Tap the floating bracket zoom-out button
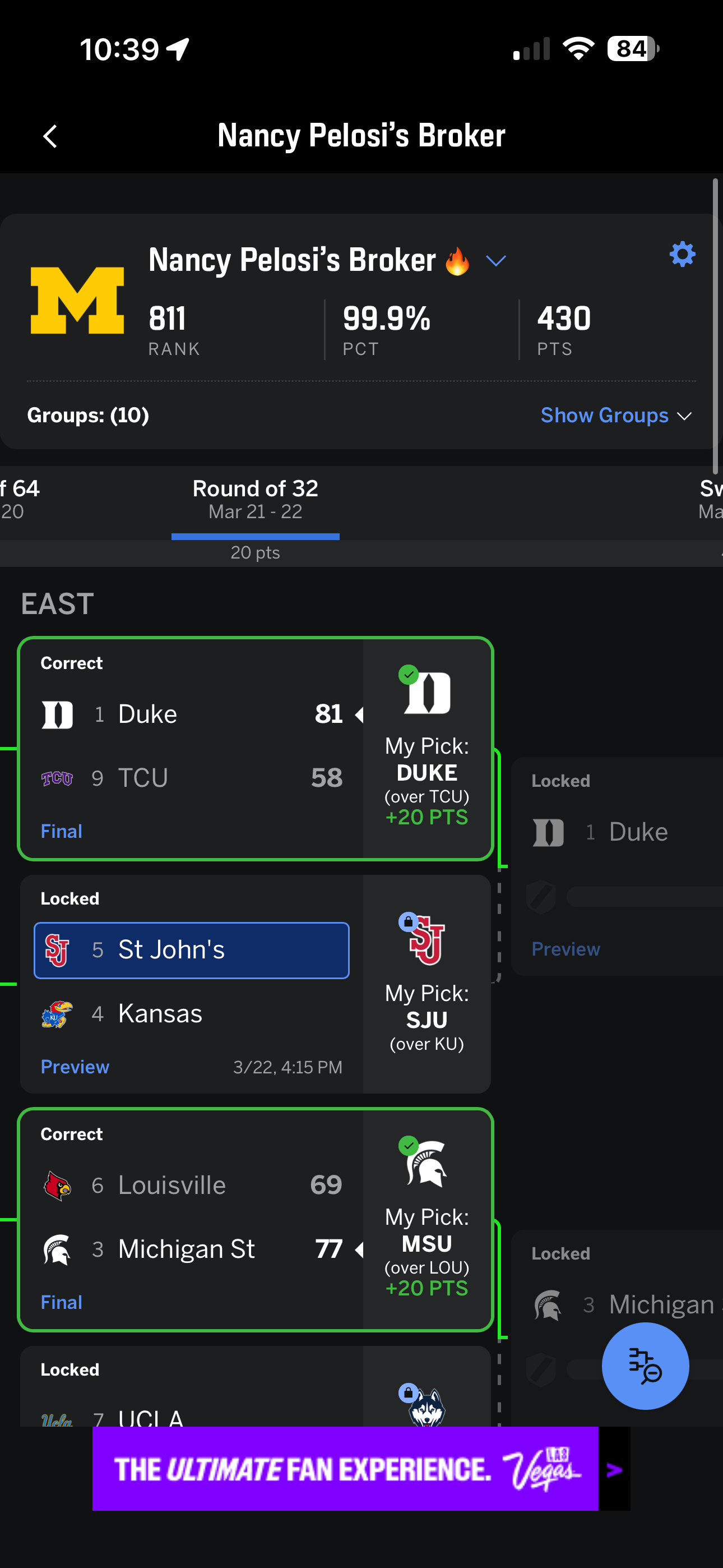The height and width of the screenshot is (1568, 723). (x=645, y=1366)
